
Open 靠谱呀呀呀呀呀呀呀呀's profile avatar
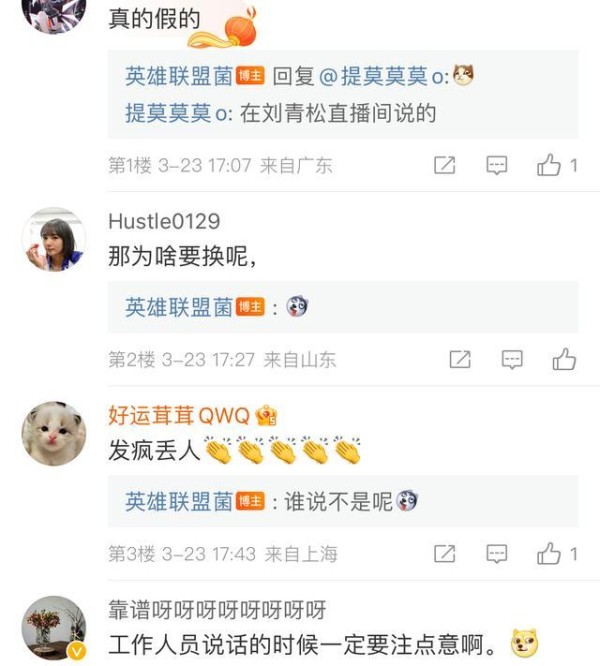click(x=53, y=627)
